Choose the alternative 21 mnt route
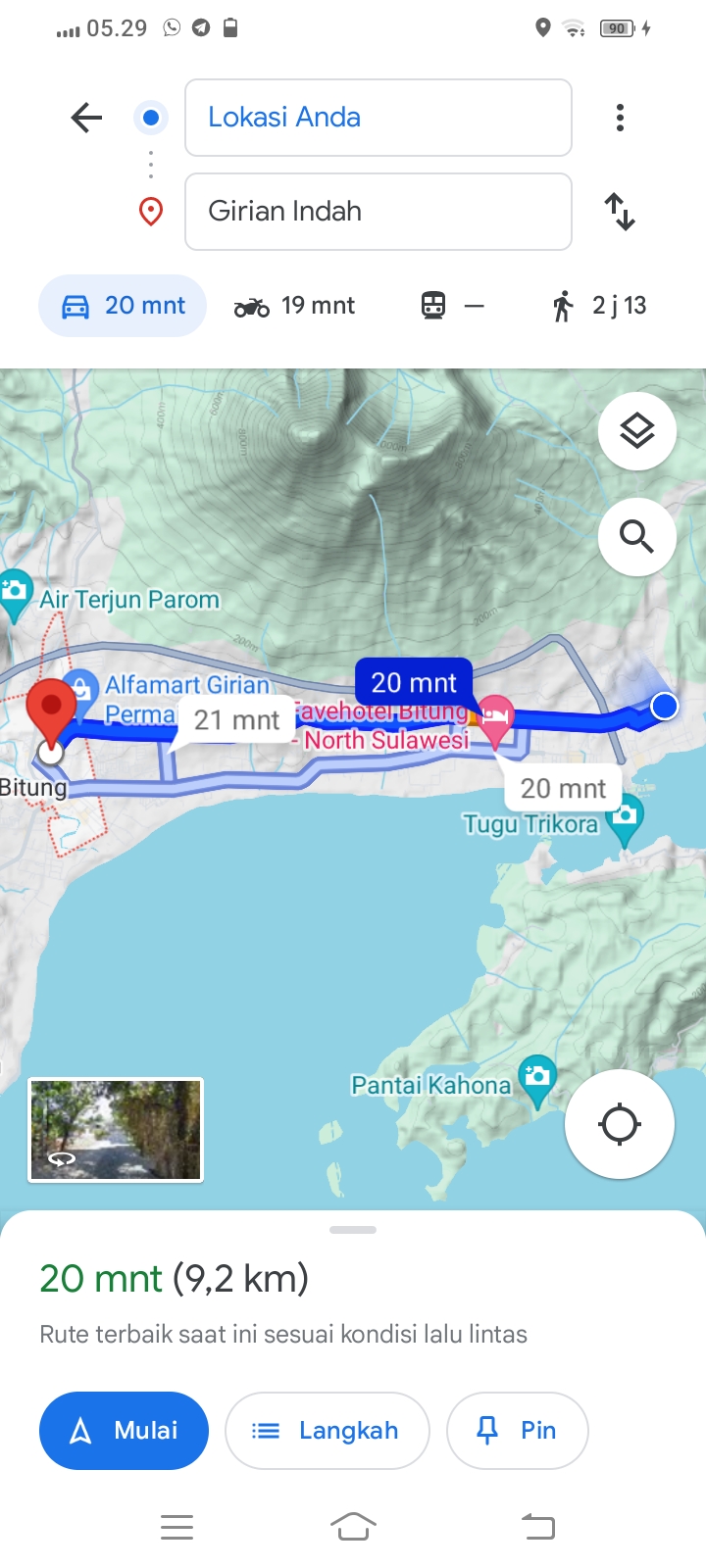This screenshot has height=1568, width=706. [236, 720]
